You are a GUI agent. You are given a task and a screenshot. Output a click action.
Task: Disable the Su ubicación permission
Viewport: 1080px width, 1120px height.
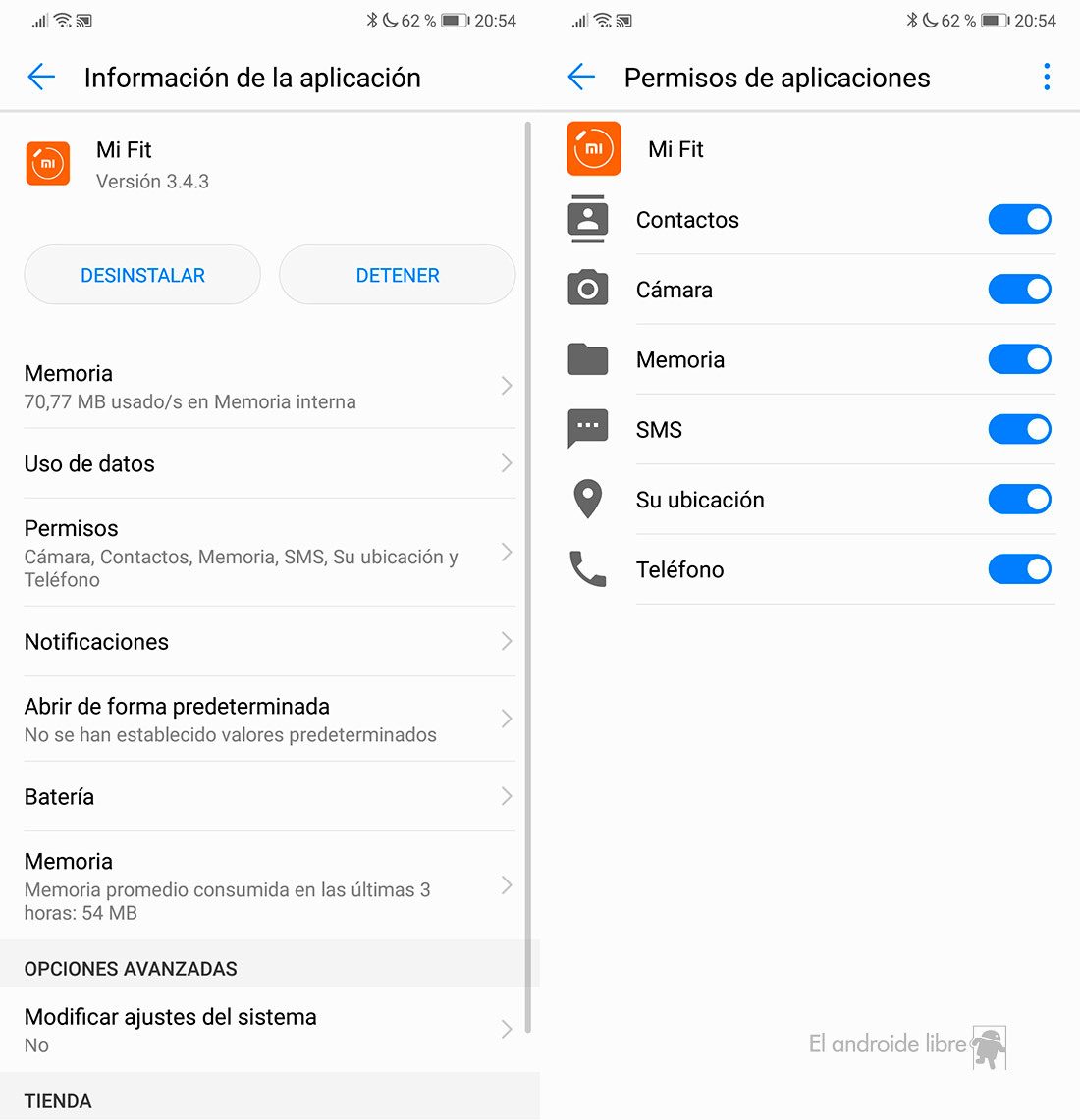coord(1019,500)
